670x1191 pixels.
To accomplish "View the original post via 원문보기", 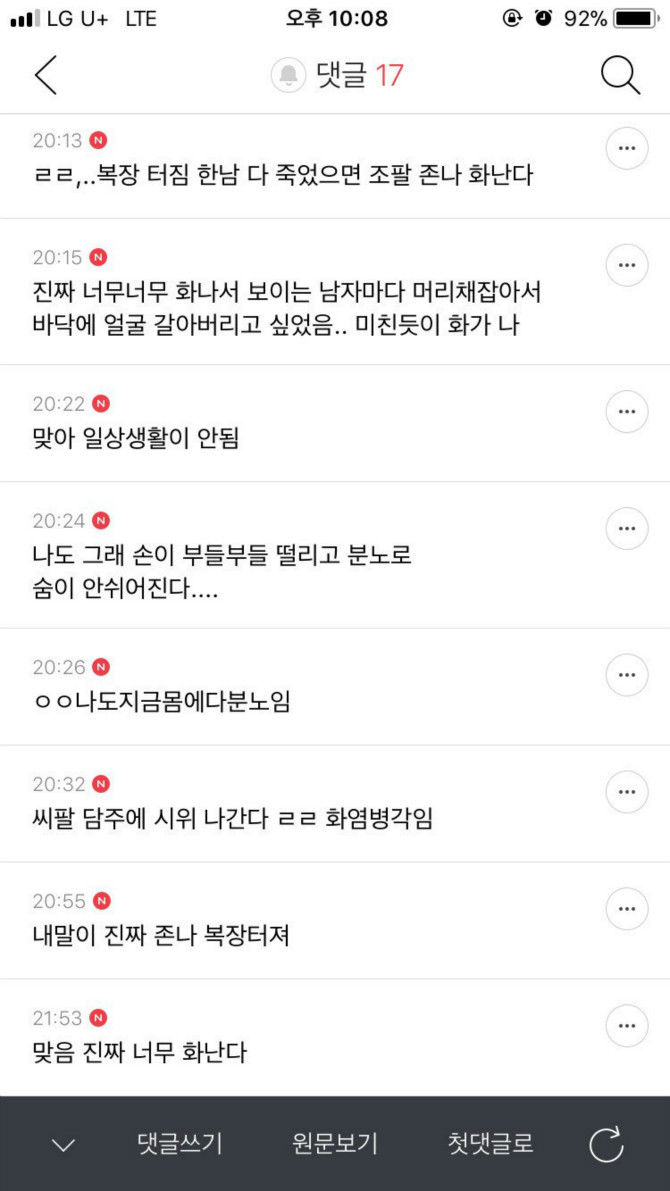I will 335,1144.
